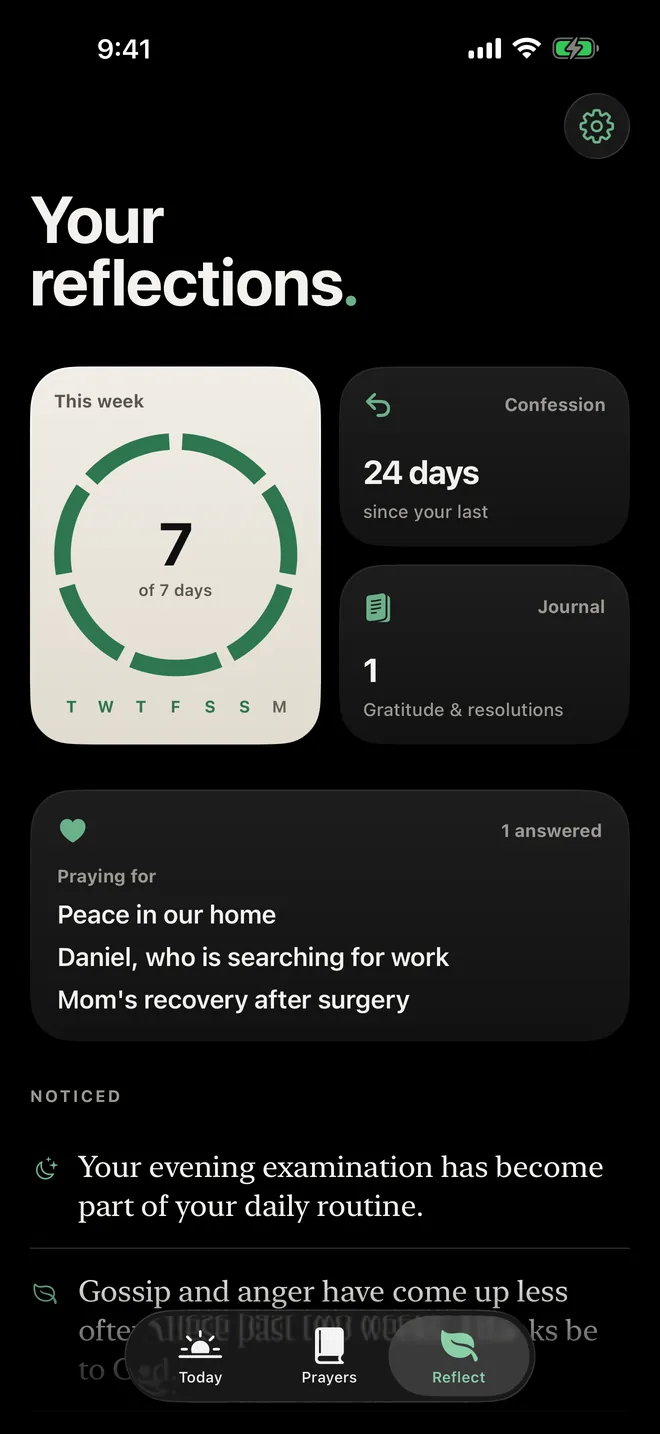660x1434 pixels.
Task: Open the settings gear
Action: [597, 126]
